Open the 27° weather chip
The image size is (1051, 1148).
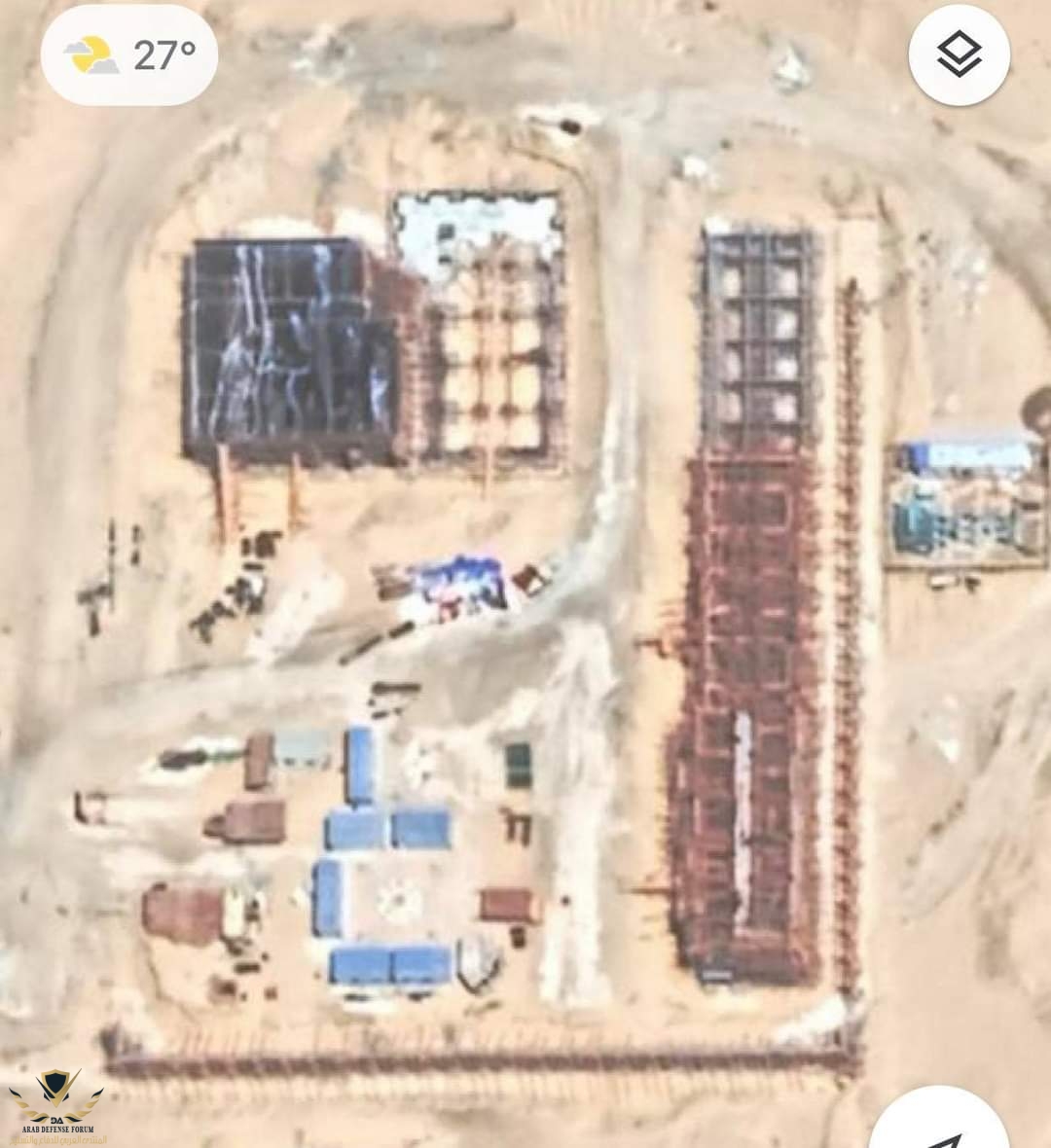pos(129,55)
